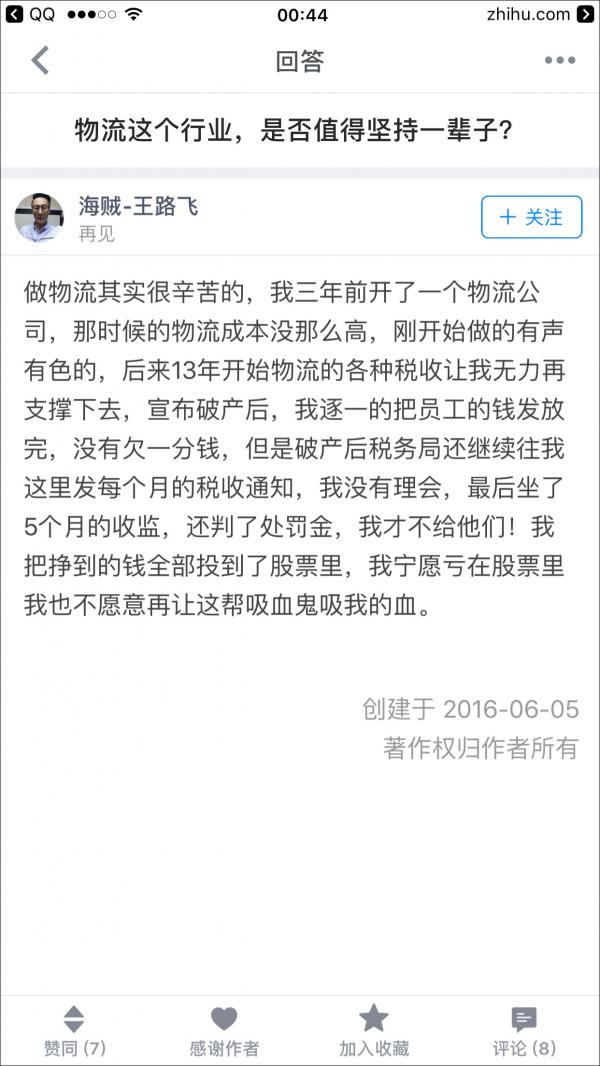Go back from the answer page
Screen dimensions: 600x1066
click(40, 61)
